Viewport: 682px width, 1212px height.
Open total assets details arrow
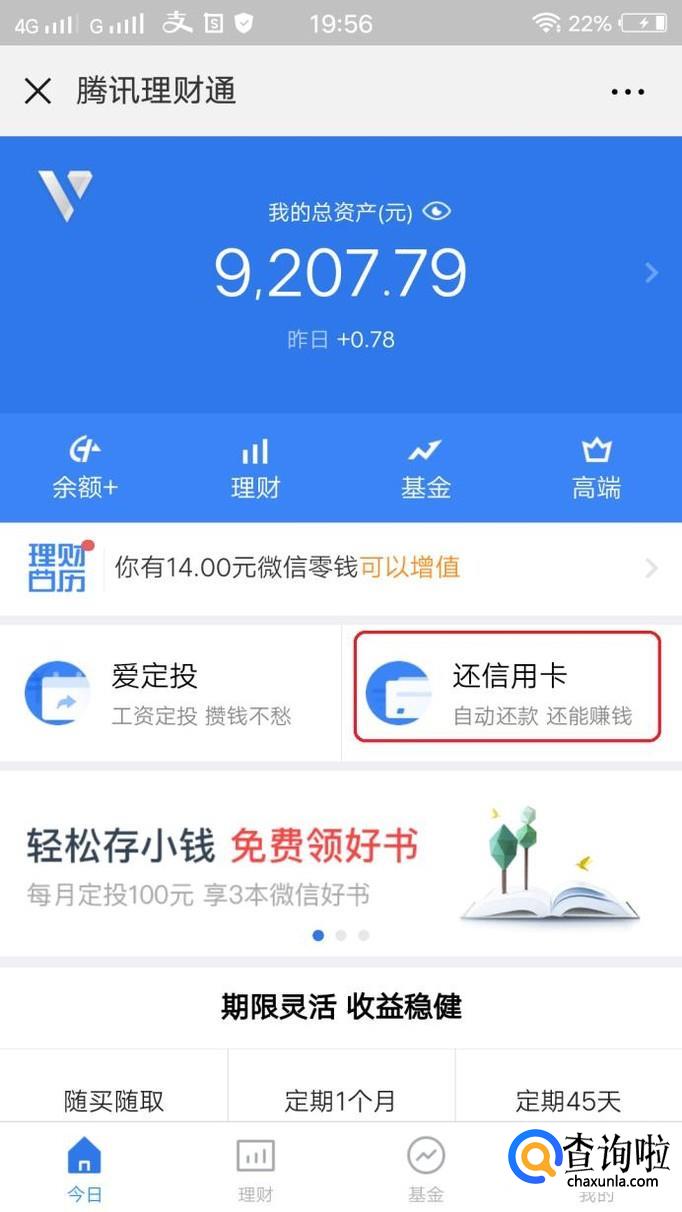(x=651, y=272)
